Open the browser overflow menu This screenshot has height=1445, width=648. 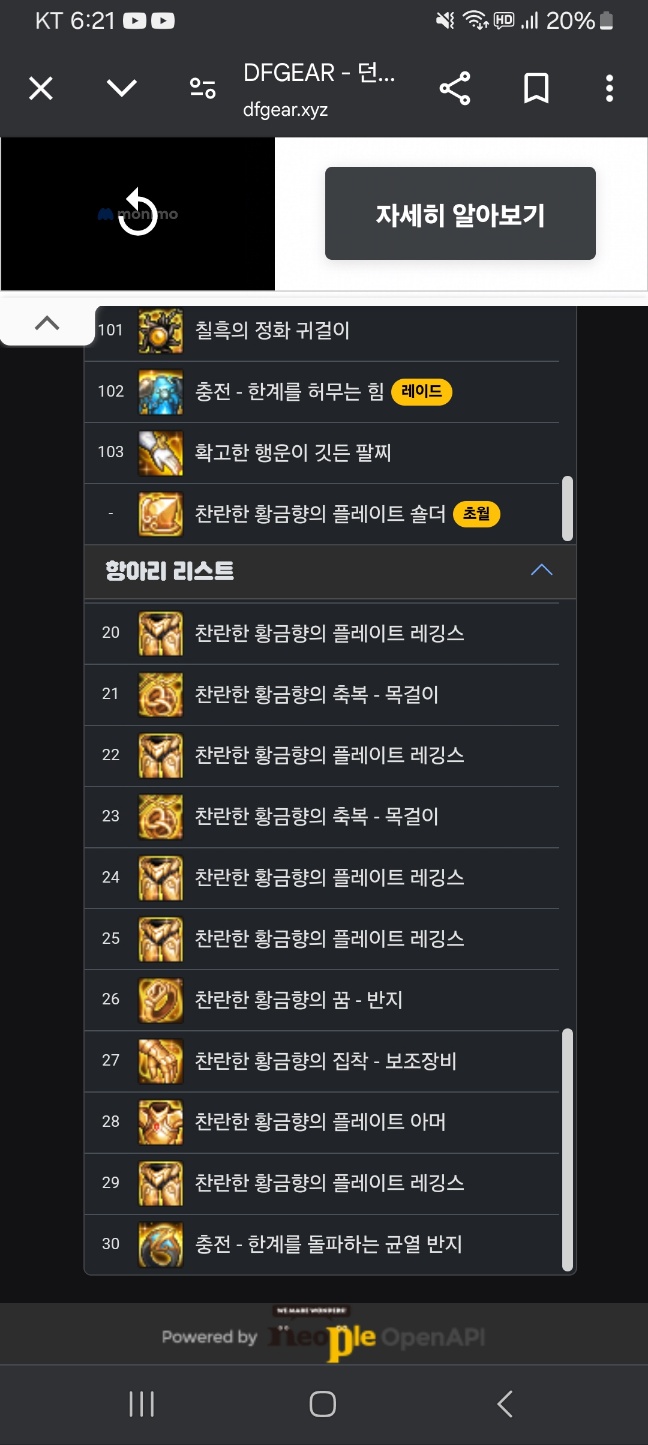(609, 89)
